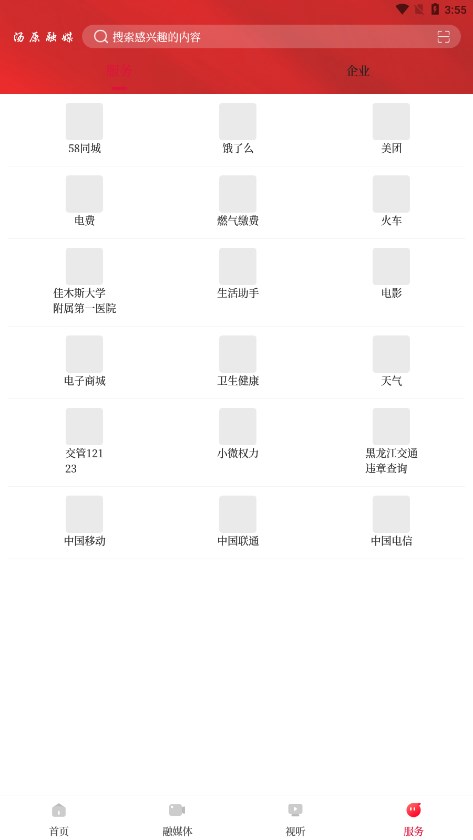The height and width of the screenshot is (840, 473).
Task: Tap the search box at the top
Action: pyautogui.click(x=271, y=36)
